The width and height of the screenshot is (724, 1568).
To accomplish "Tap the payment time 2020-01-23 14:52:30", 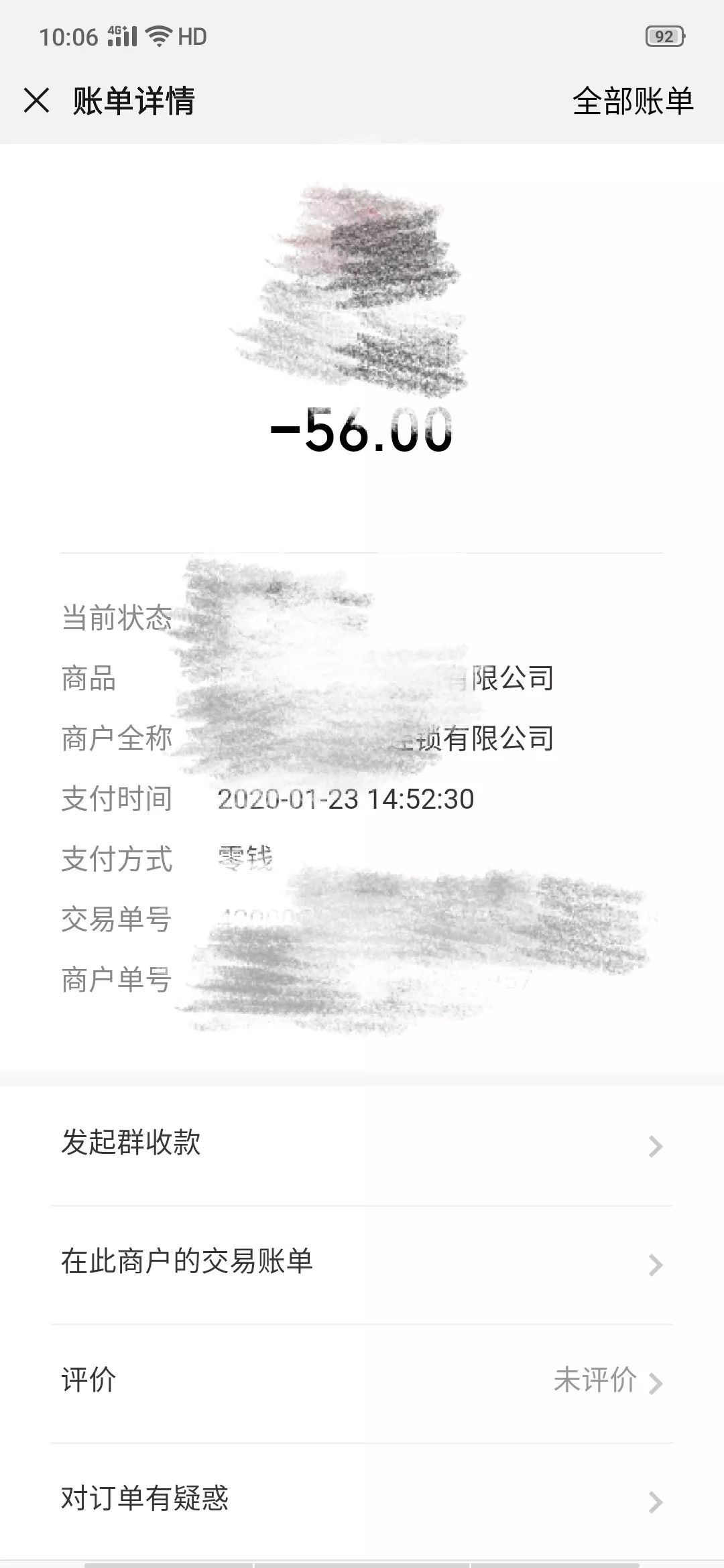I will [x=346, y=797].
